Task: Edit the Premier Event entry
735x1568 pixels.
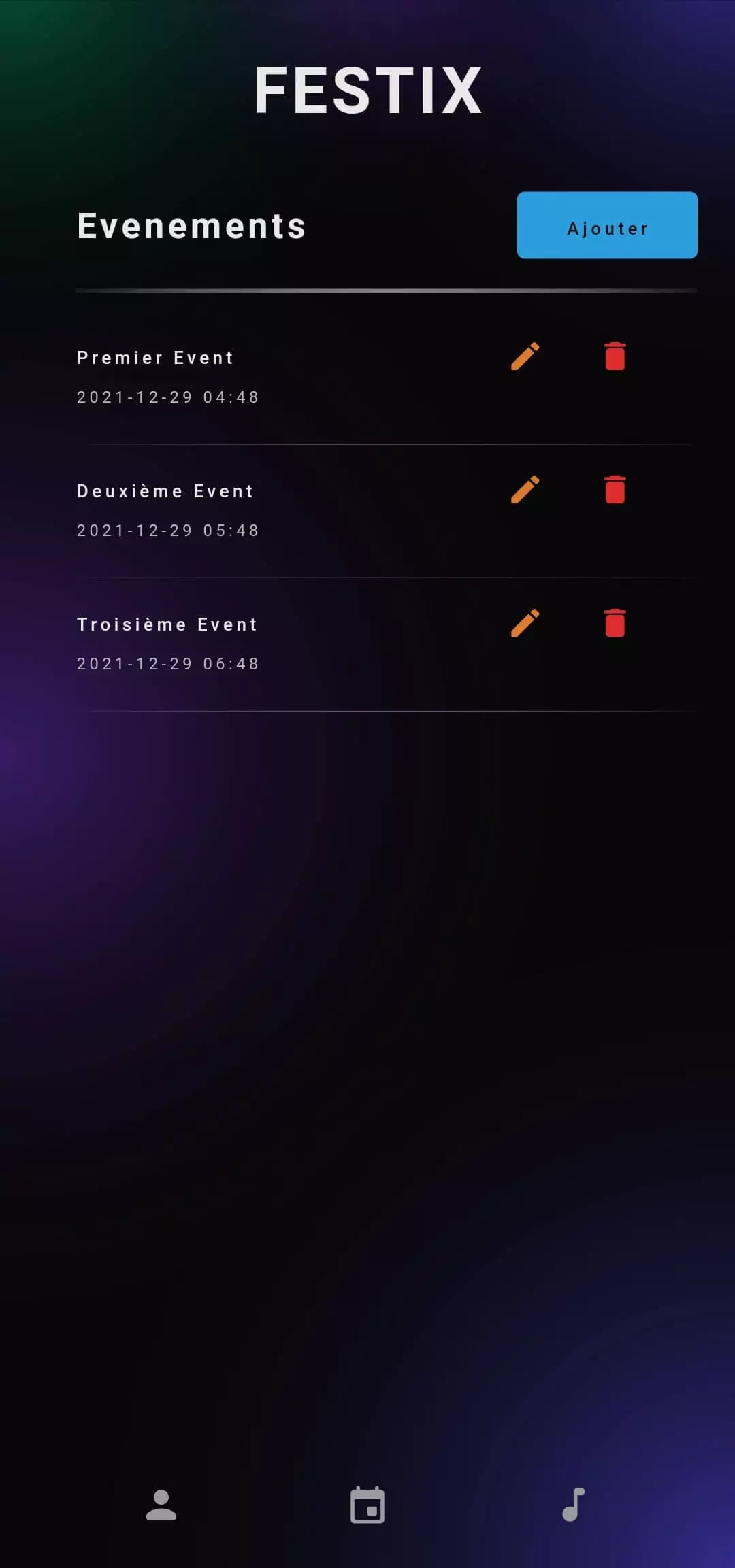Action: [525, 356]
